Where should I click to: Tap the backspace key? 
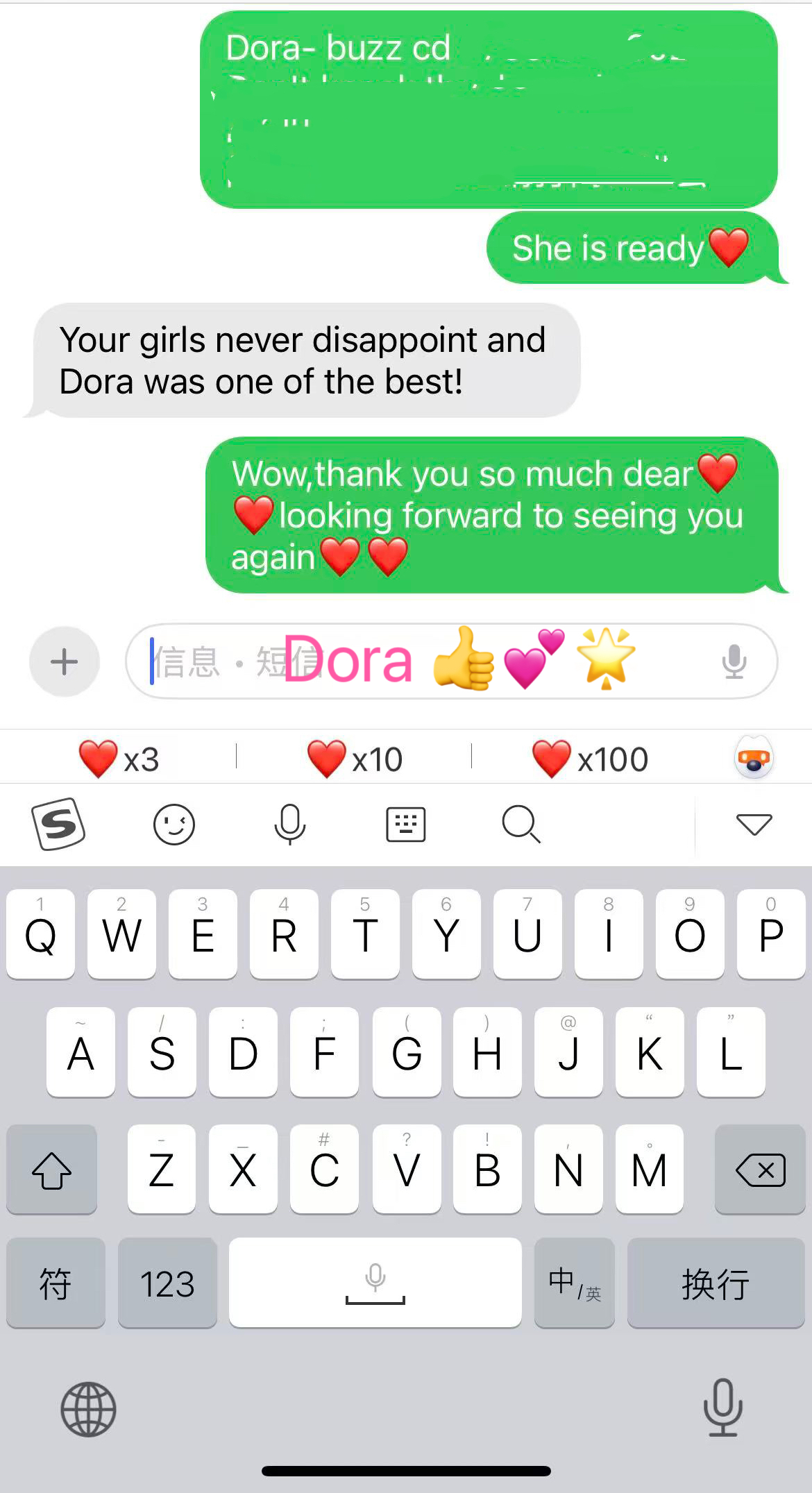point(760,1170)
